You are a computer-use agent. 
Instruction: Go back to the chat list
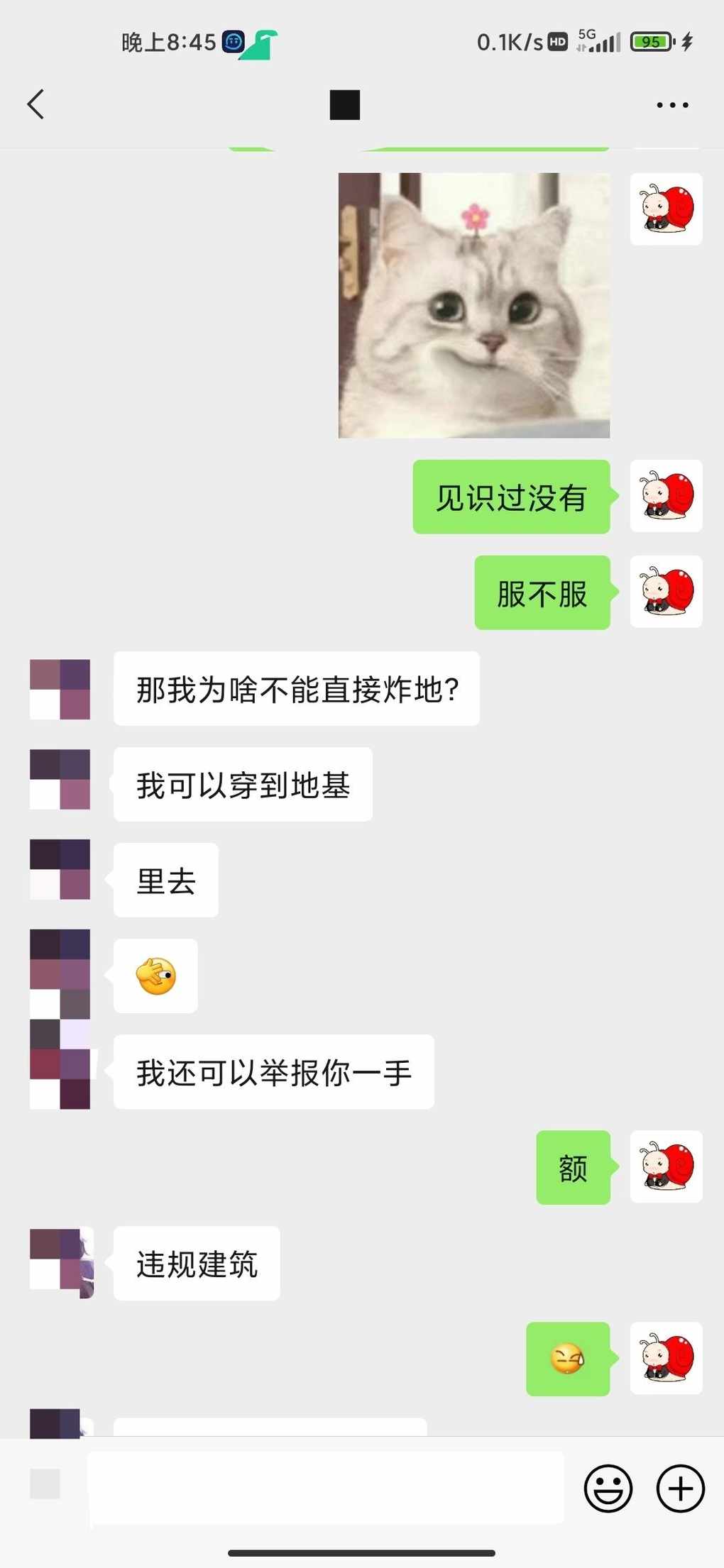pyautogui.click(x=36, y=104)
